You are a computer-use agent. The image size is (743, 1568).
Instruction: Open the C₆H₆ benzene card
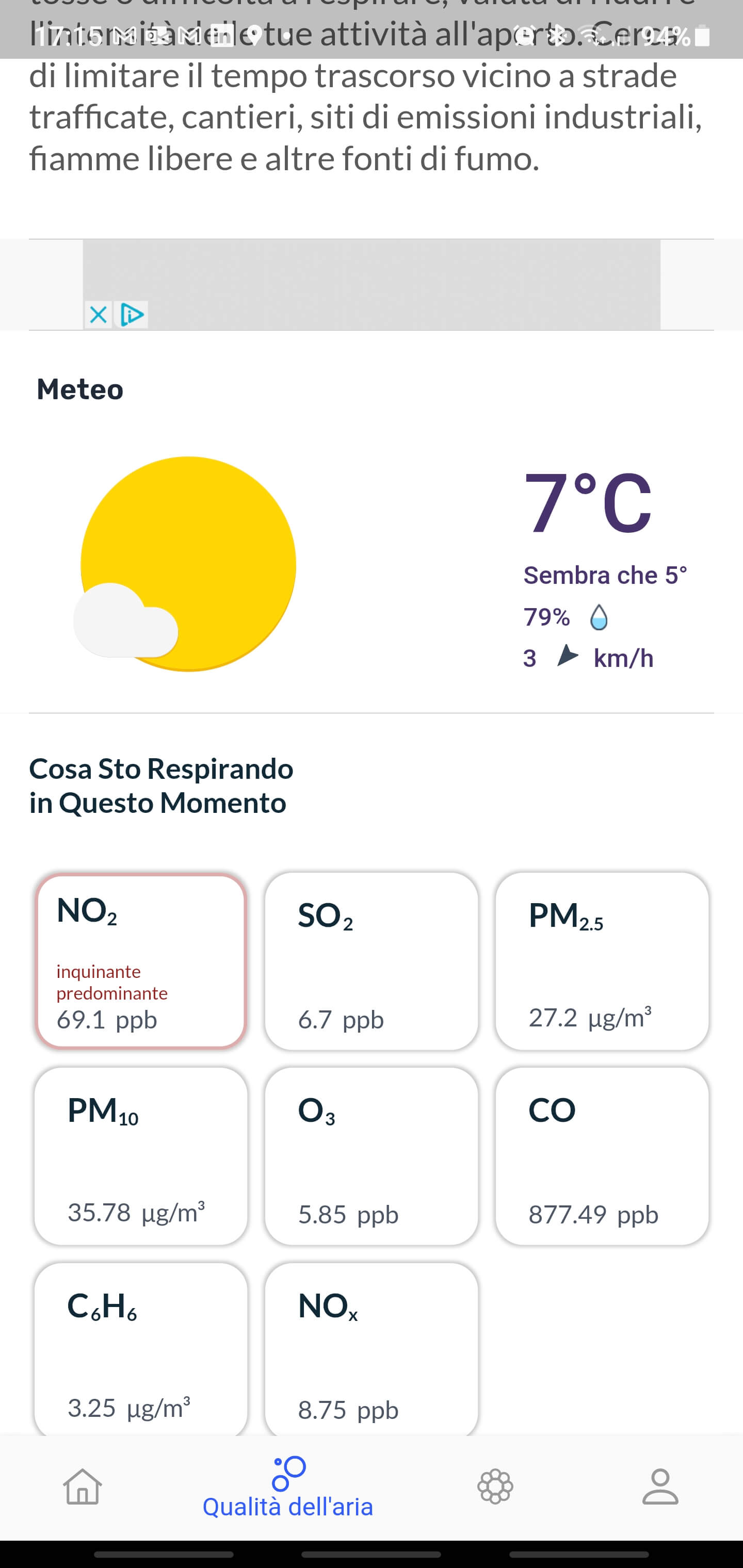141,1348
